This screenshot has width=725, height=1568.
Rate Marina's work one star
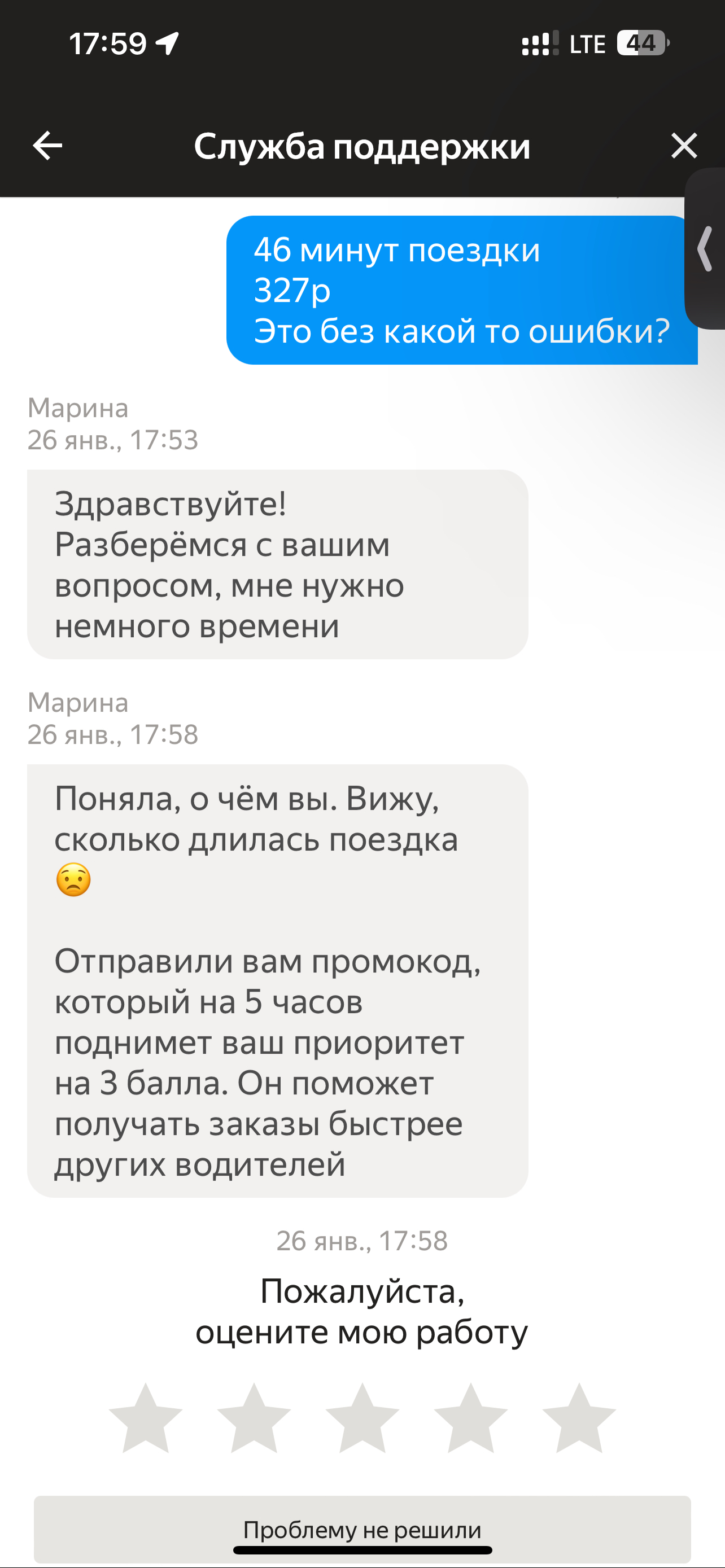coord(146,1420)
